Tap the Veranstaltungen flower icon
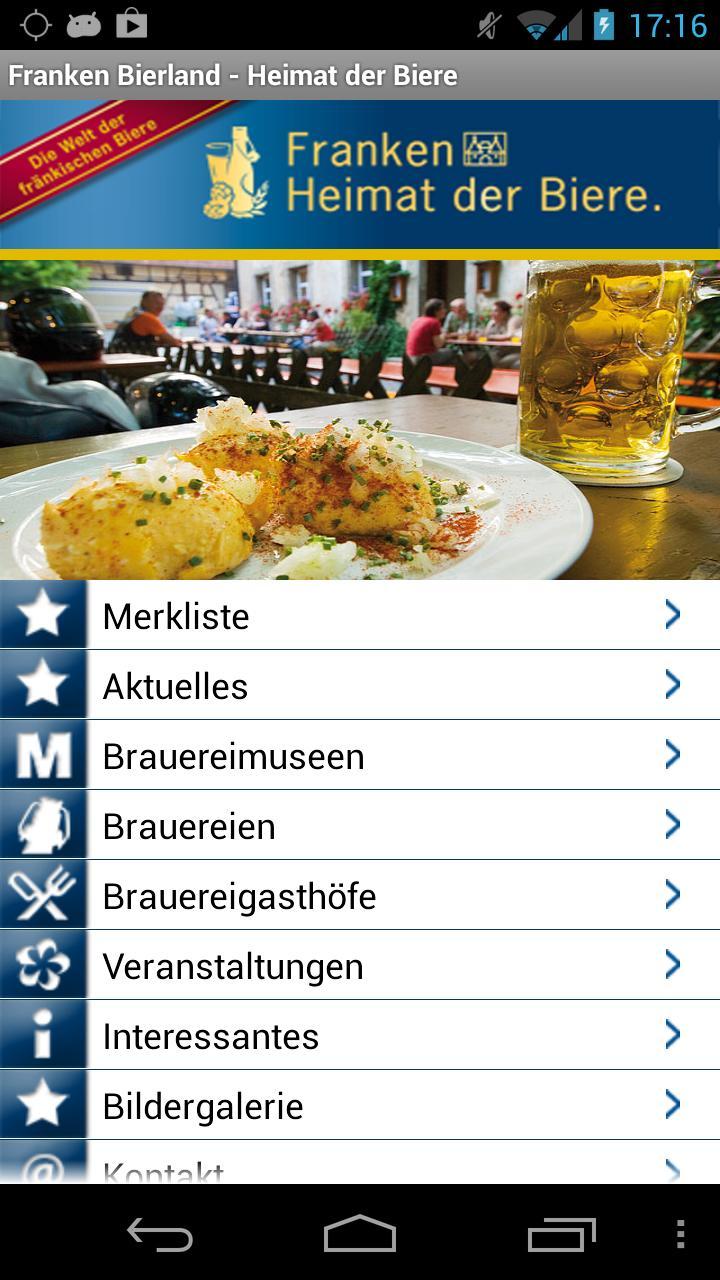This screenshot has height=1280, width=720. coord(43,965)
